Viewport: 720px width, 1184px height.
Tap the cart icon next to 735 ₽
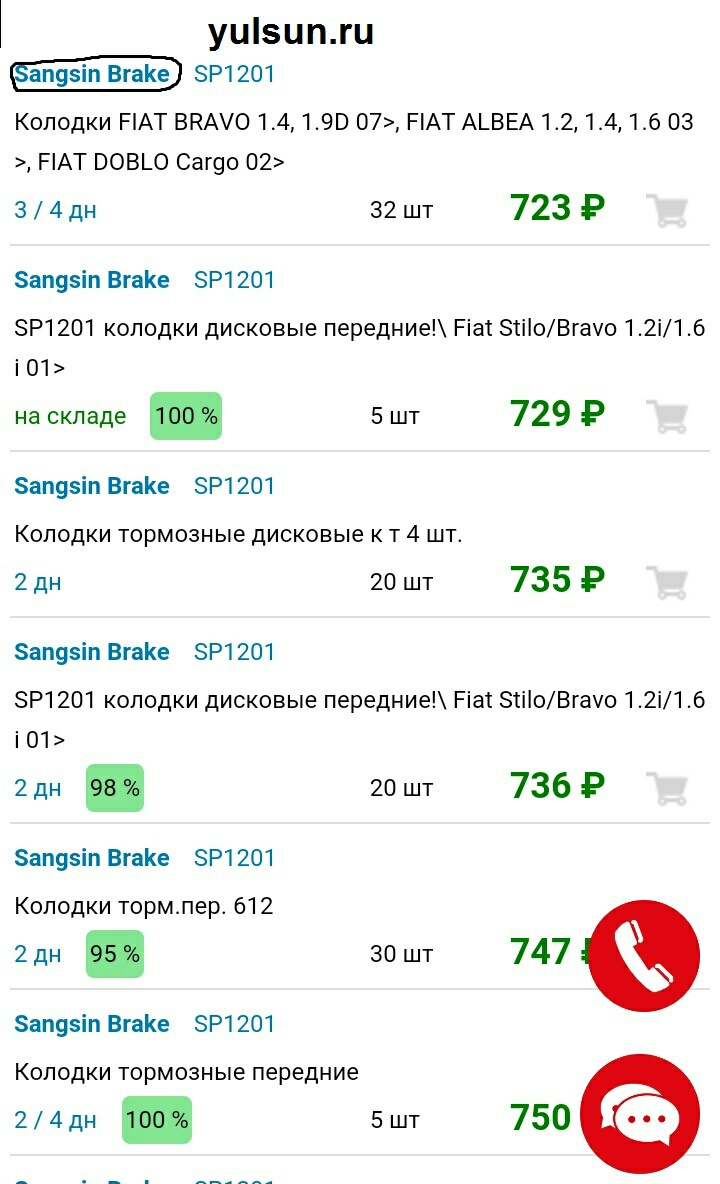(x=667, y=582)
